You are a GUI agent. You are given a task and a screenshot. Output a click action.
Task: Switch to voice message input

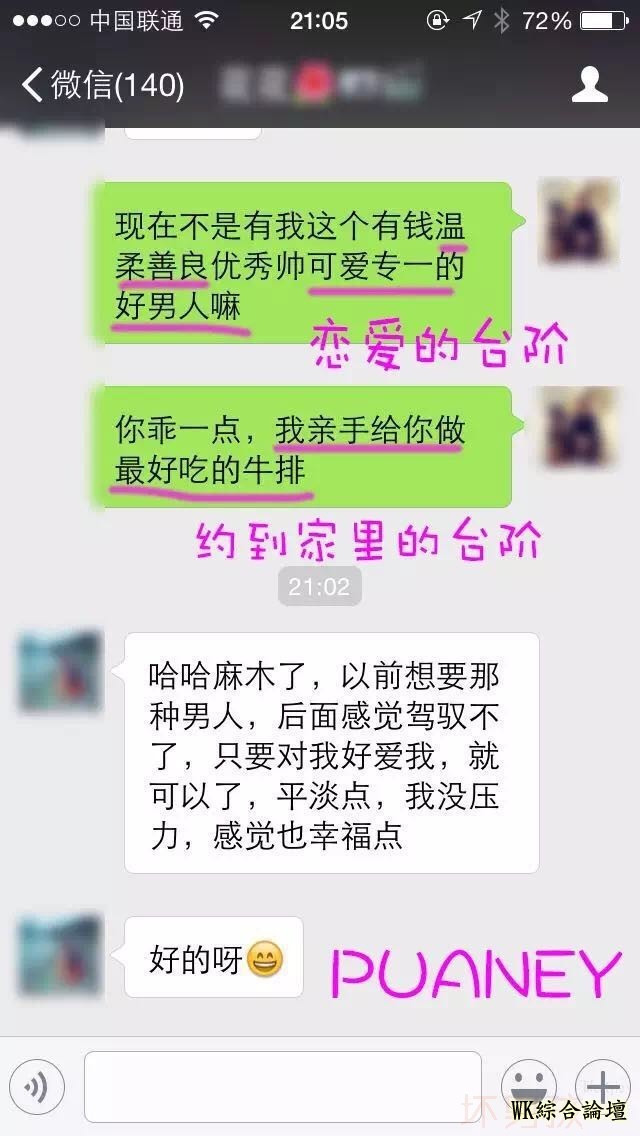click(37, 1087)
